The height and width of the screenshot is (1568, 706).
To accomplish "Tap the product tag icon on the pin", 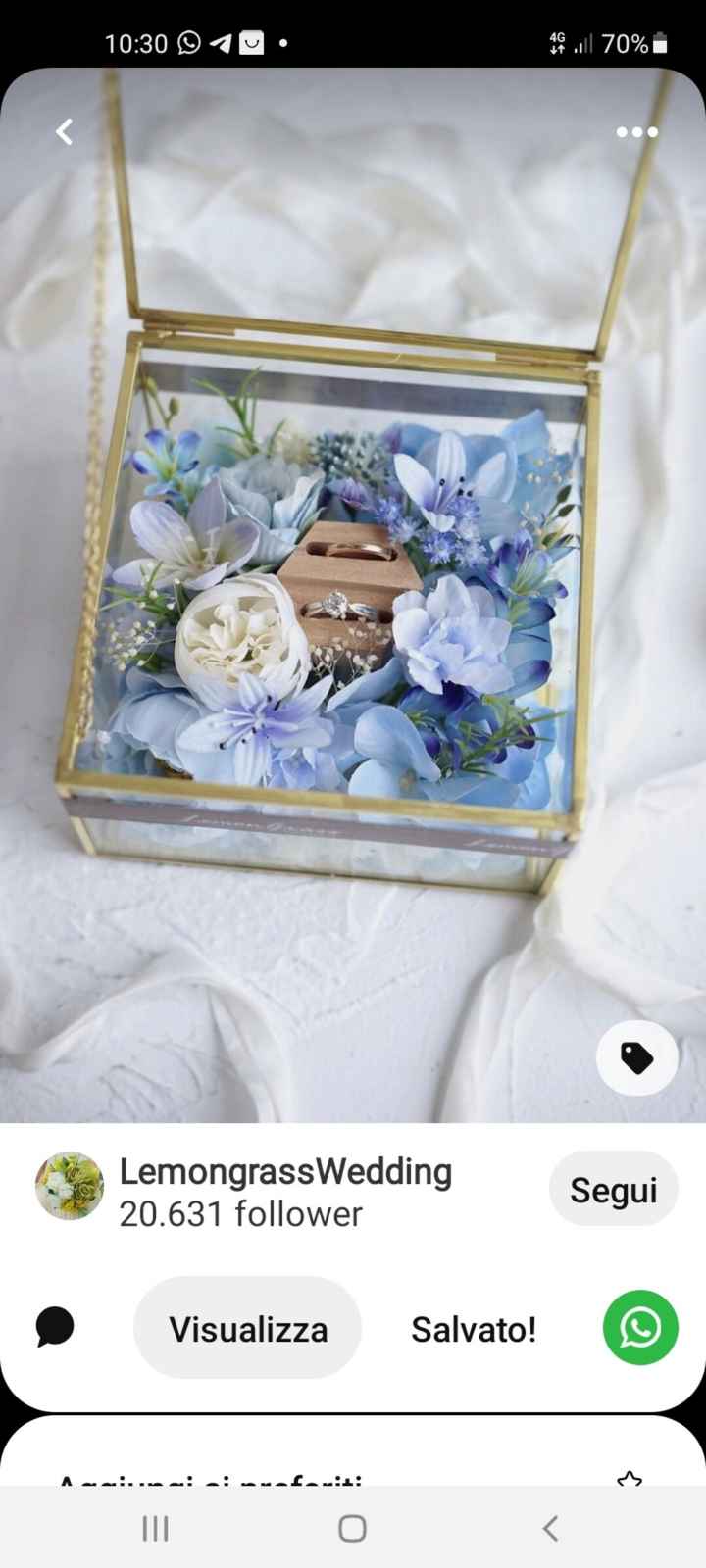I will (x=636, y=1057).
